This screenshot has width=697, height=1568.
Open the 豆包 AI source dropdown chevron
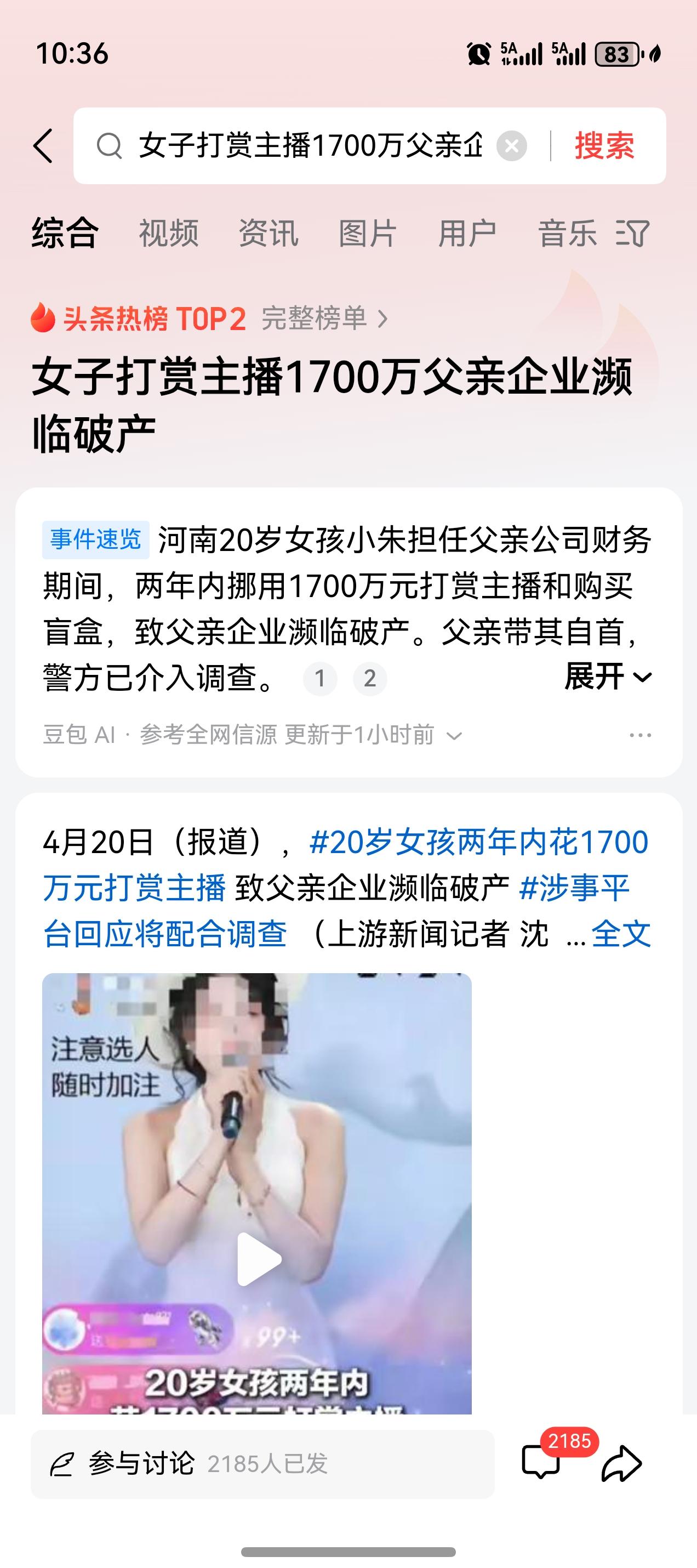click(452, 736)
